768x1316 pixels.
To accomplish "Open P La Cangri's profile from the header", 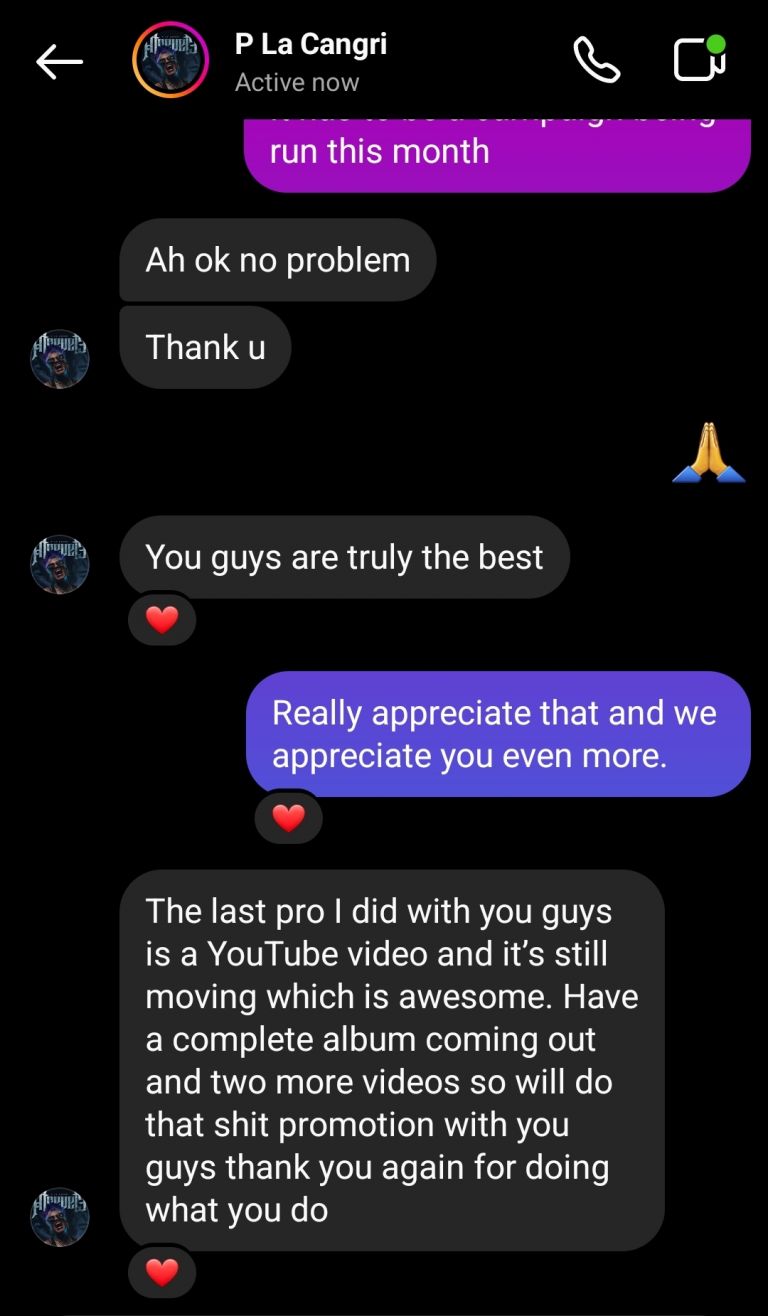I will click(x=310, y=61).
